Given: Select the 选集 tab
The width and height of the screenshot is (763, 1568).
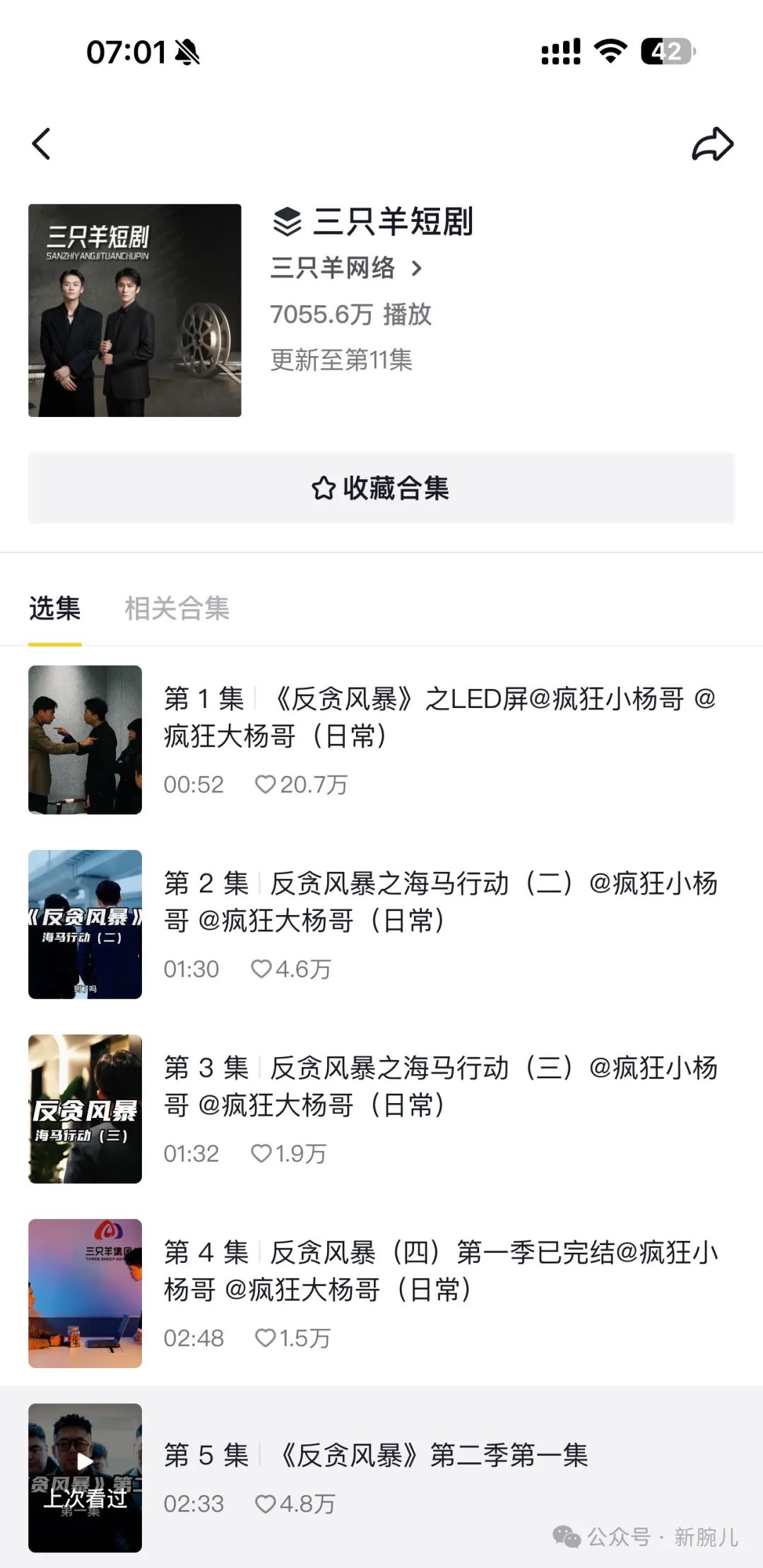Looking at the screenshot, I should click(54, 608).
